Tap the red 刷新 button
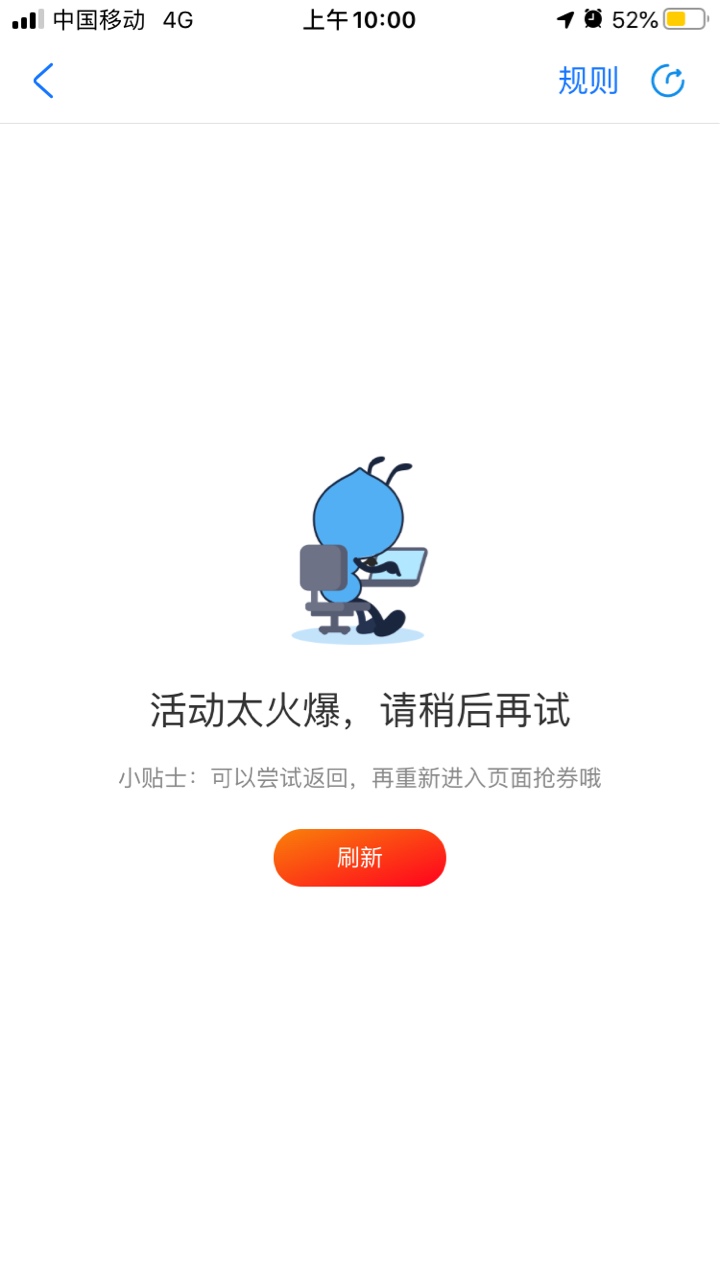Screen dimensions: 720x1280 tap(359, 858)
